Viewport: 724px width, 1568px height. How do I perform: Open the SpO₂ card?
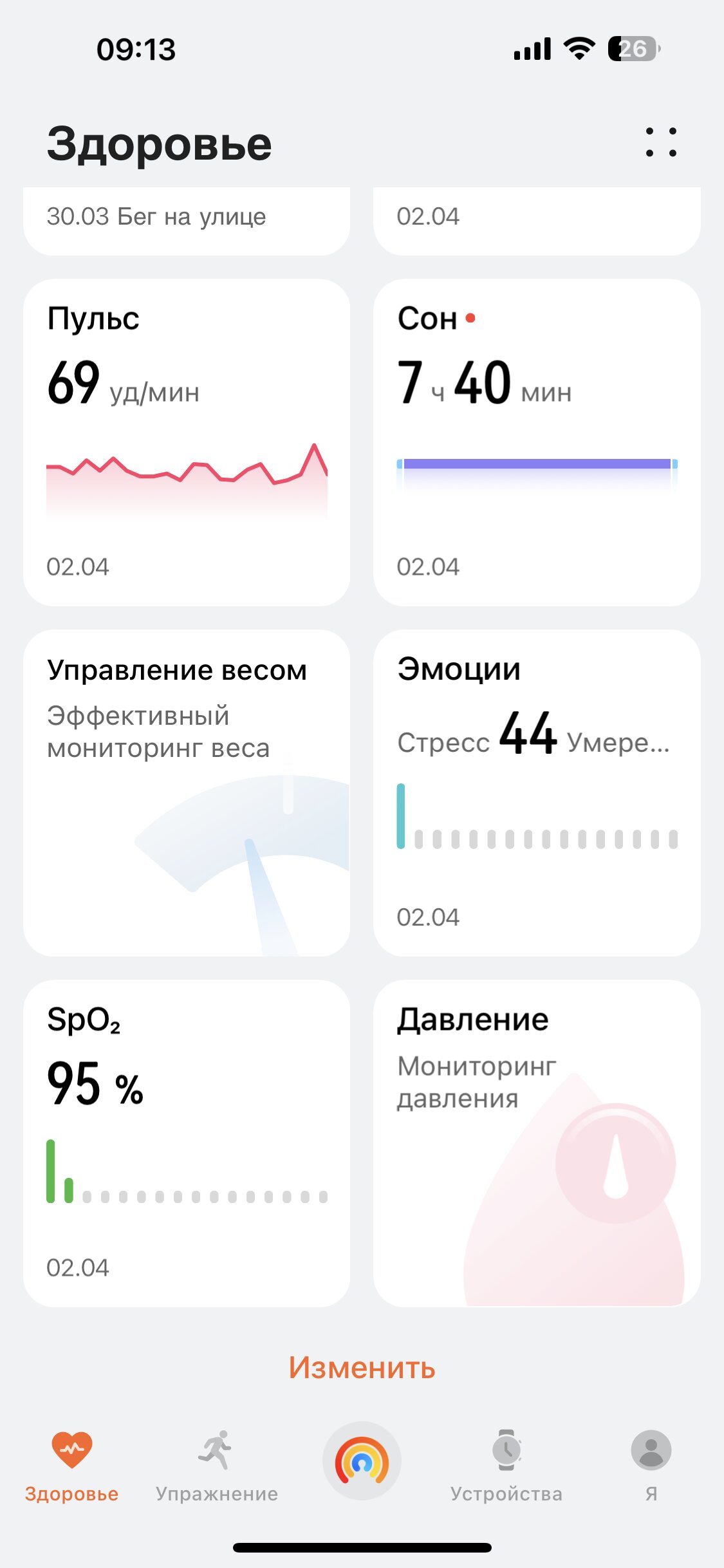pyautogui.click(x=187, y=1143)
